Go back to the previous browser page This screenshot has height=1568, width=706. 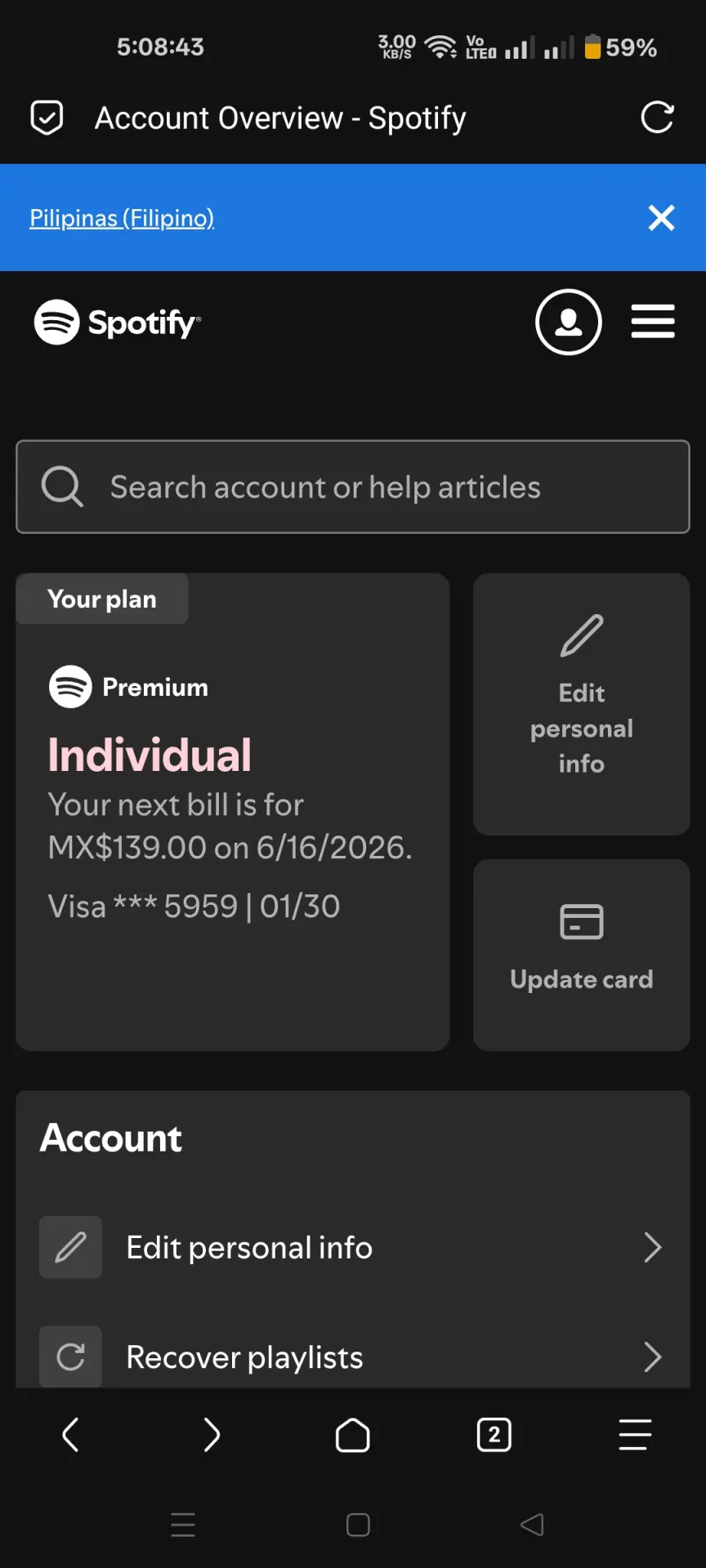point(70,1435)
